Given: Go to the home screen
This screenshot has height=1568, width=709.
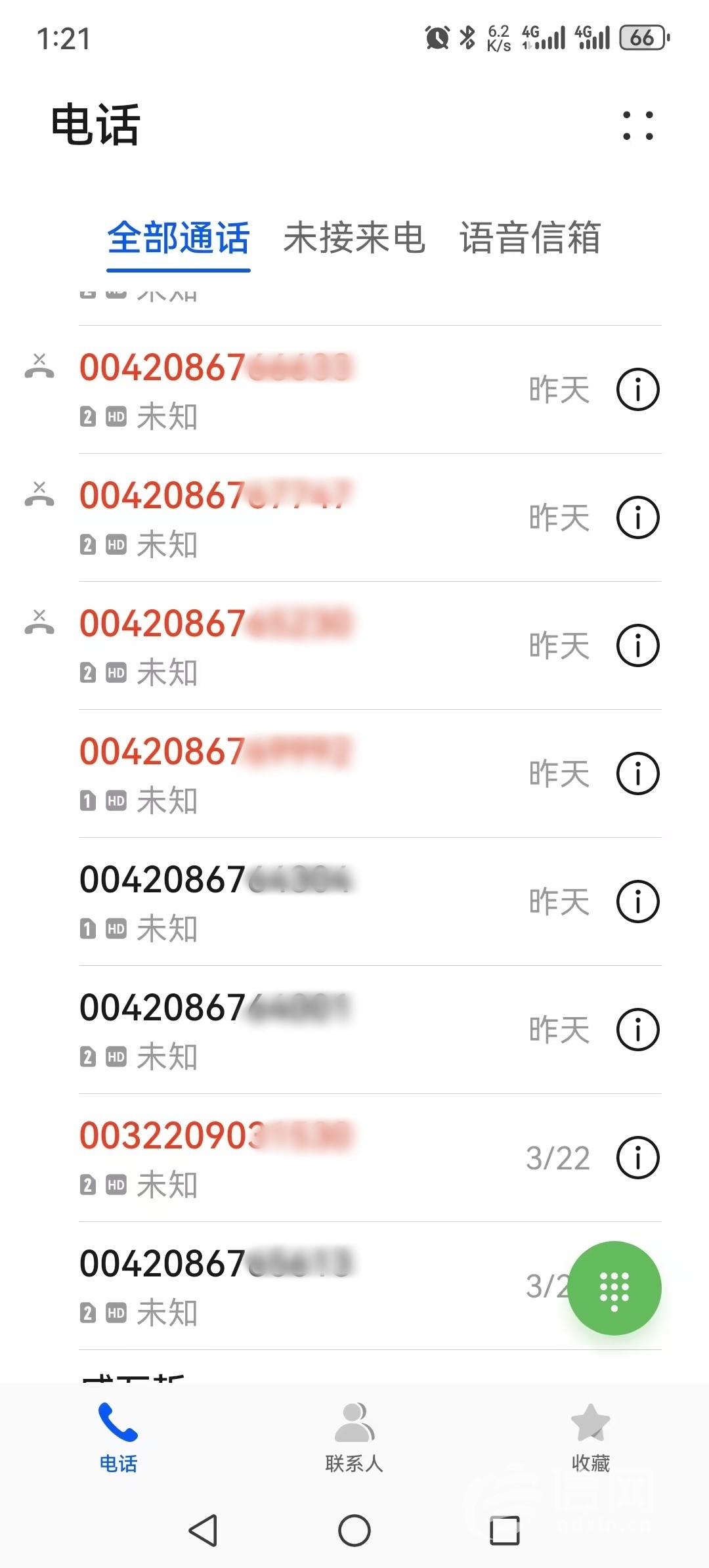Looking at the screenshot, I should (x=354, y=1531).
